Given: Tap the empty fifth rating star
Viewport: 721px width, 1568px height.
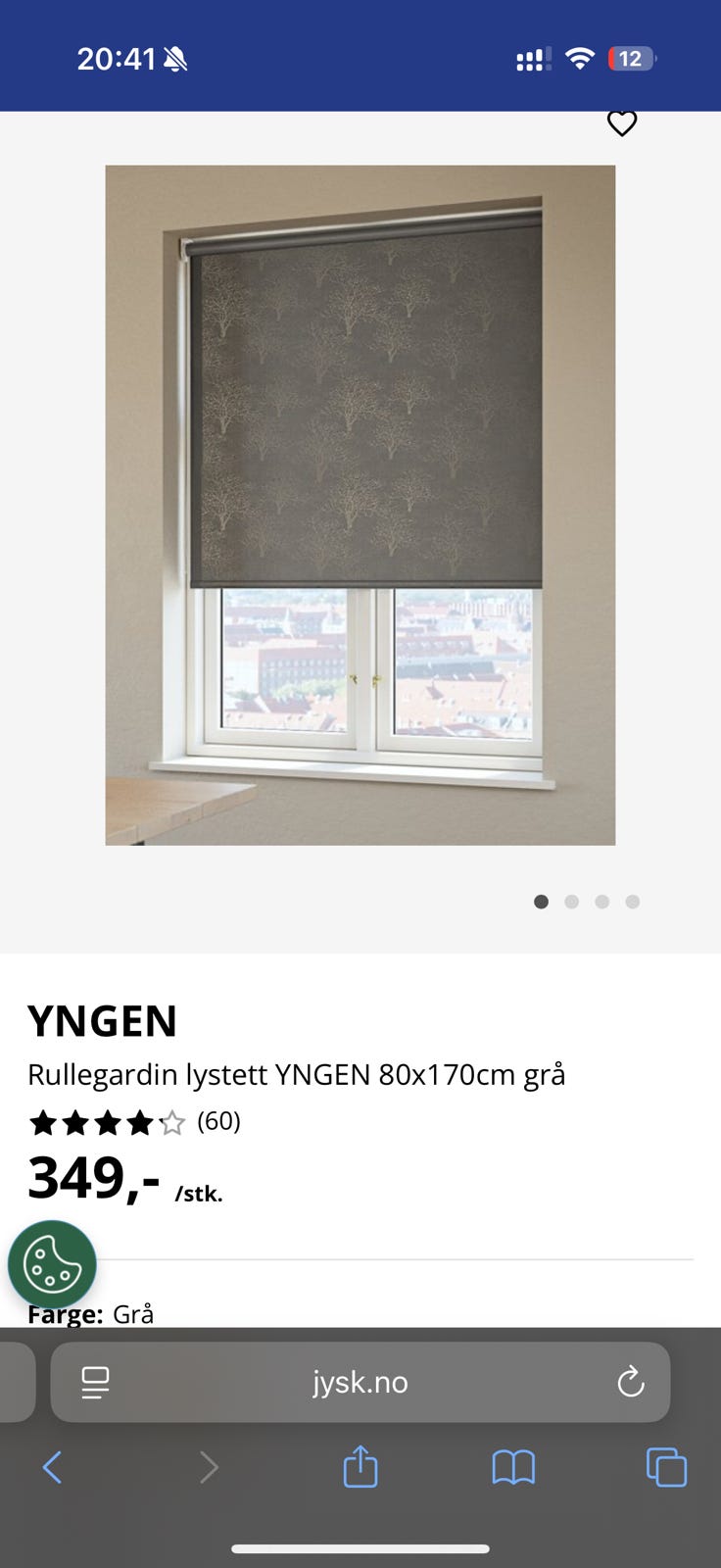Looking at the screenshot, I should (x=171, y=1122).
